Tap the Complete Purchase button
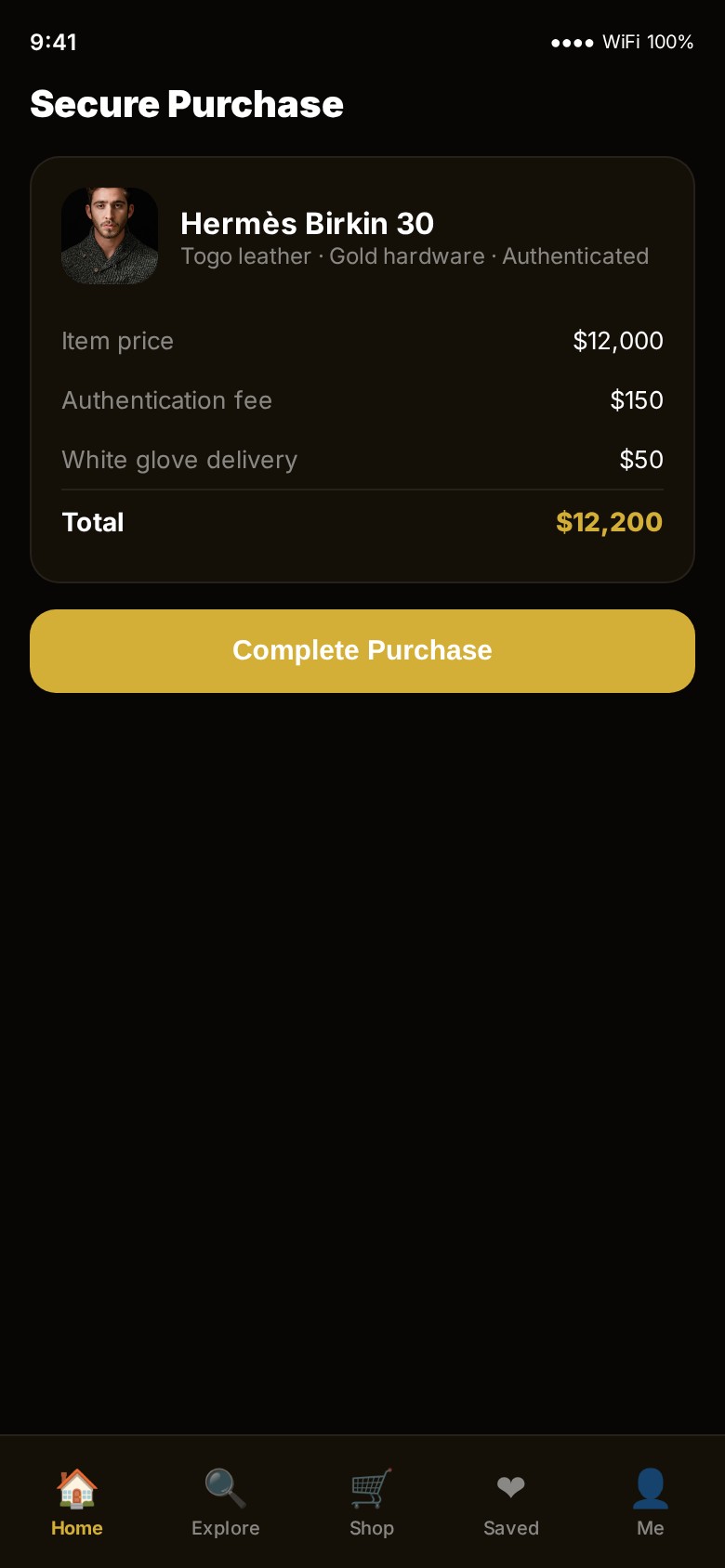Screen dimensions: 725x1568 (x=362, y=650)
